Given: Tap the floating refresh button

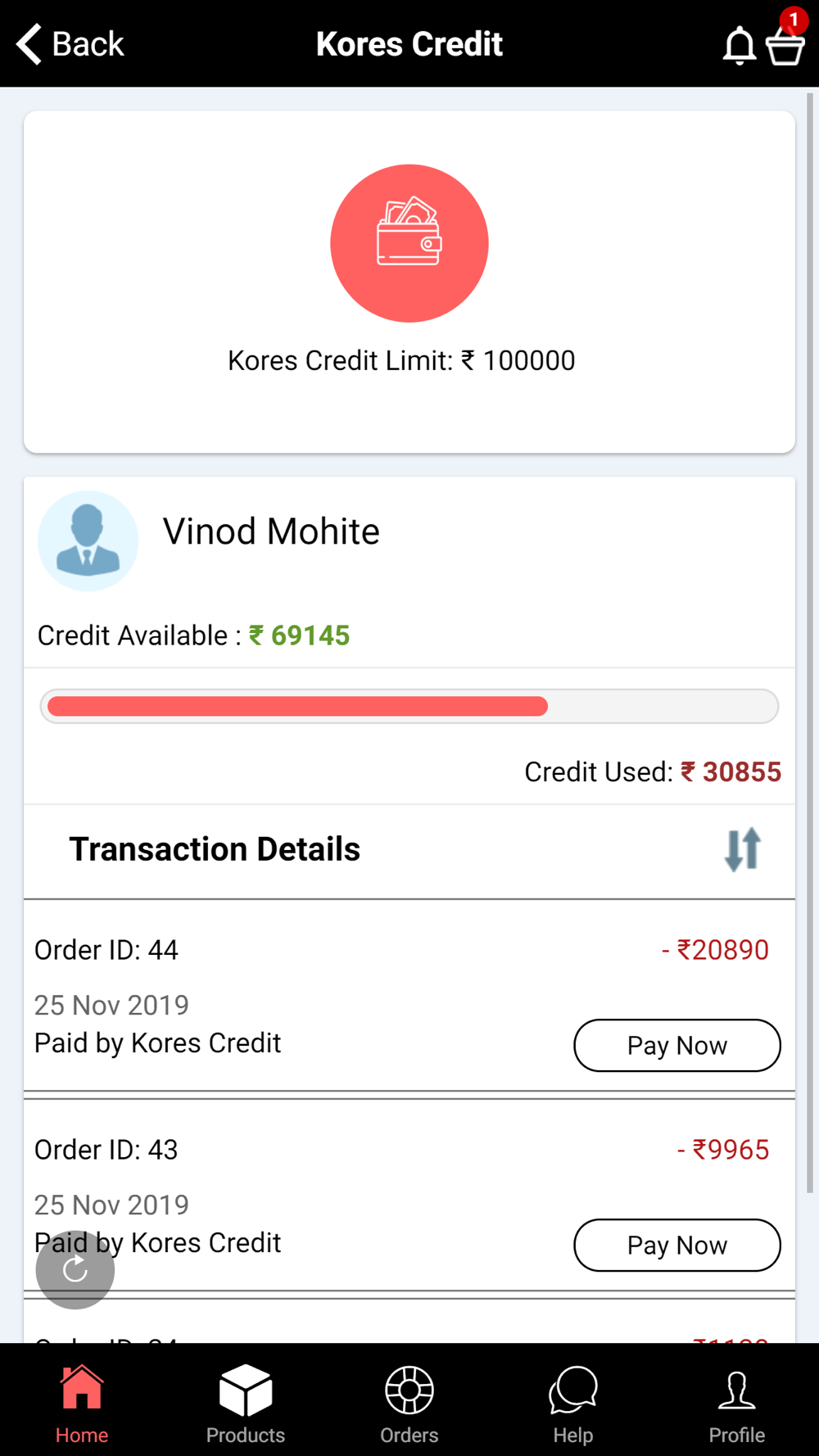Looking at the screenshot, I should click(75, 1270).
